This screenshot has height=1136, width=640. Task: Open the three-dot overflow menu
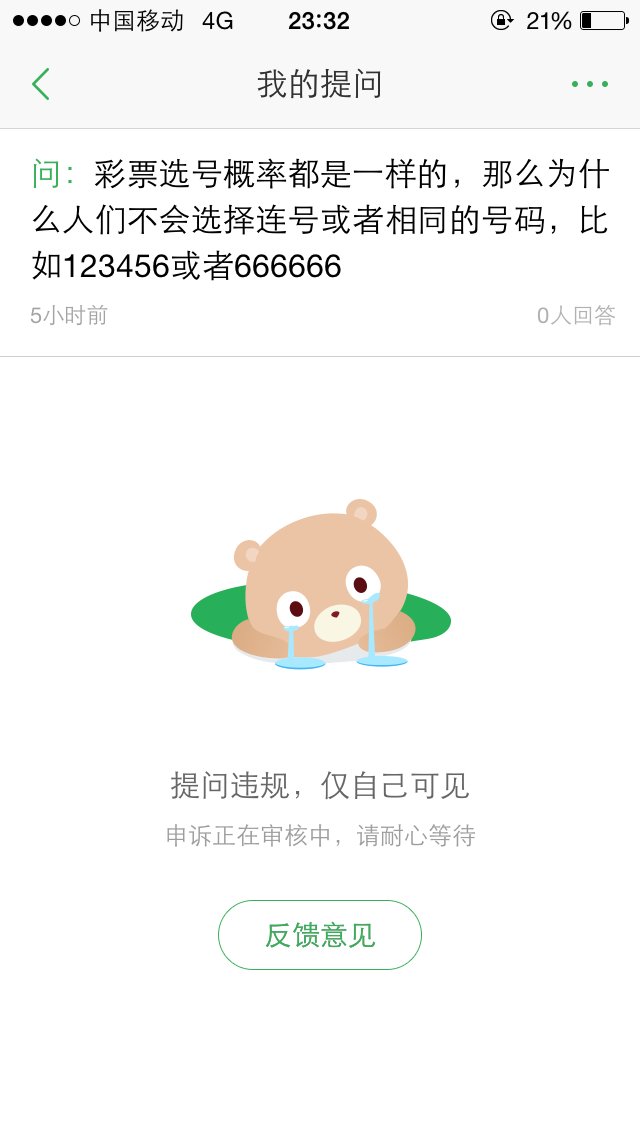590,84
